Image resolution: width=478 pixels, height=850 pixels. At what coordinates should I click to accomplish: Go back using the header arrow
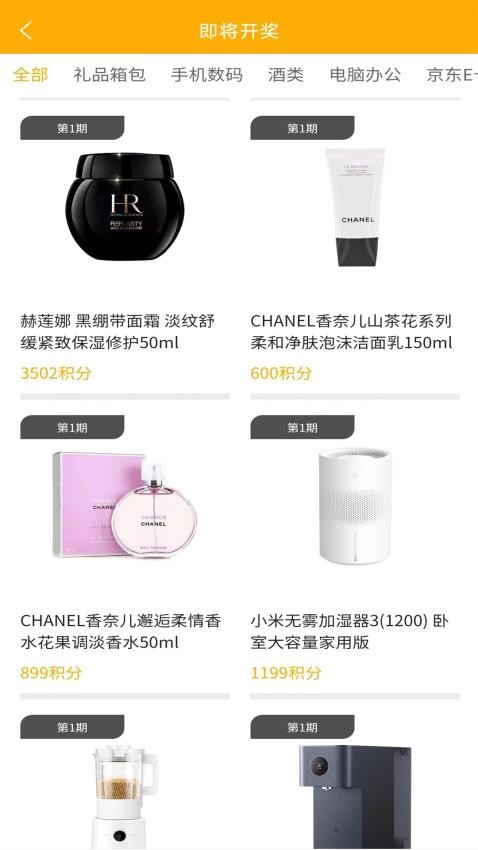tap(25, 30)
